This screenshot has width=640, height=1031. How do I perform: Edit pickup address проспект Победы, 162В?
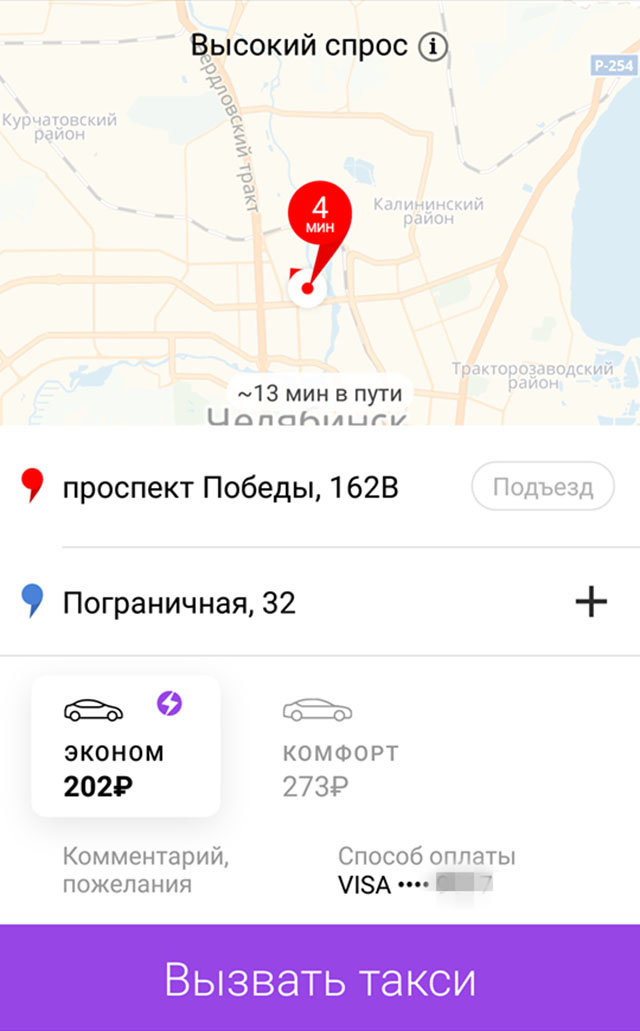(230, 489)
